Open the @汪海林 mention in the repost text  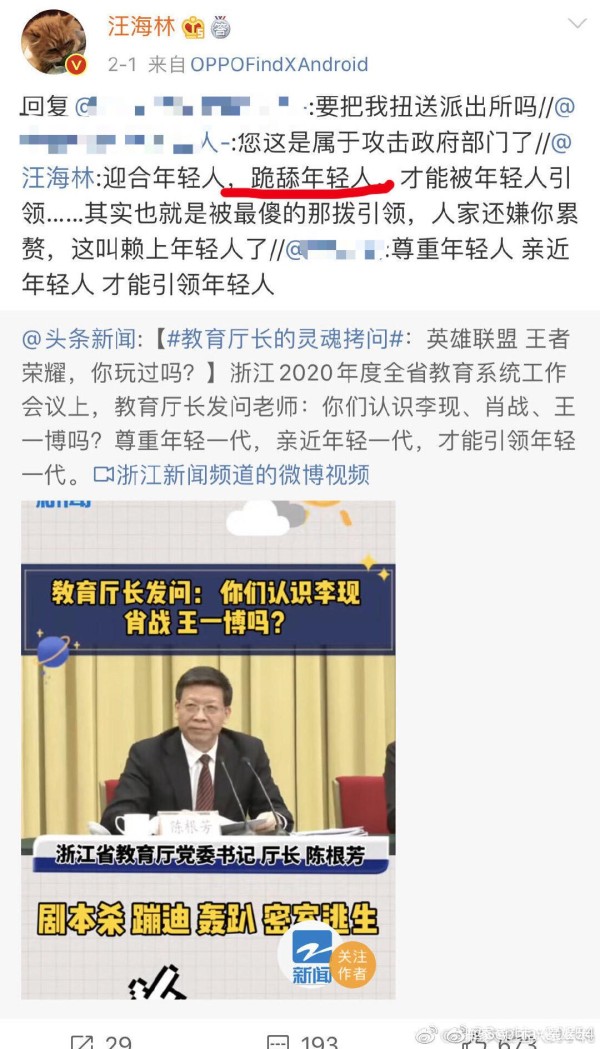pos(59,178)
